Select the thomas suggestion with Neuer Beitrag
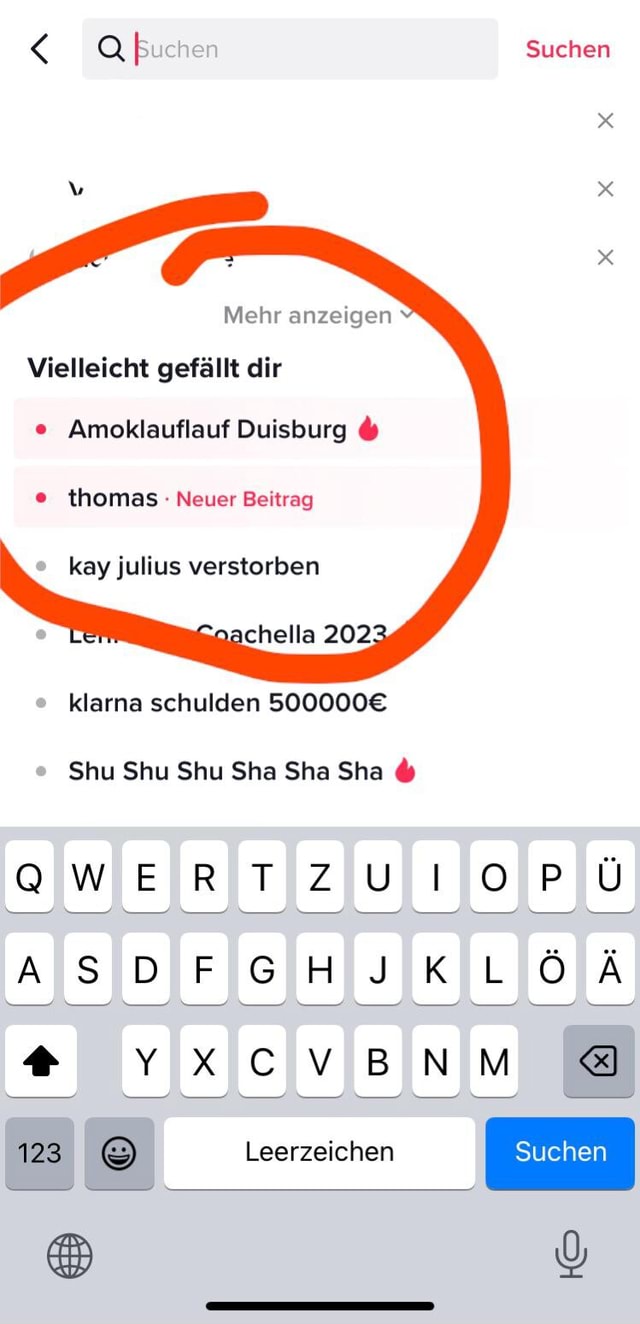Image resolution: width=640 pixels, height=1324 pixels. pos(190,498)
